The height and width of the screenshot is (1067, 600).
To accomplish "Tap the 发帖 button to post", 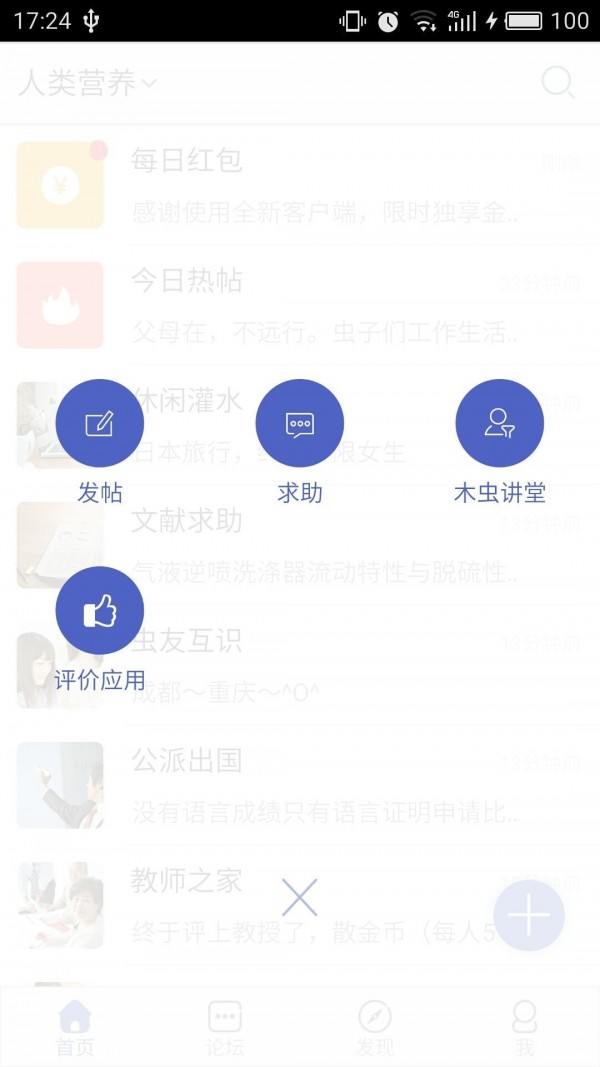I will click(x=99, y=424).
